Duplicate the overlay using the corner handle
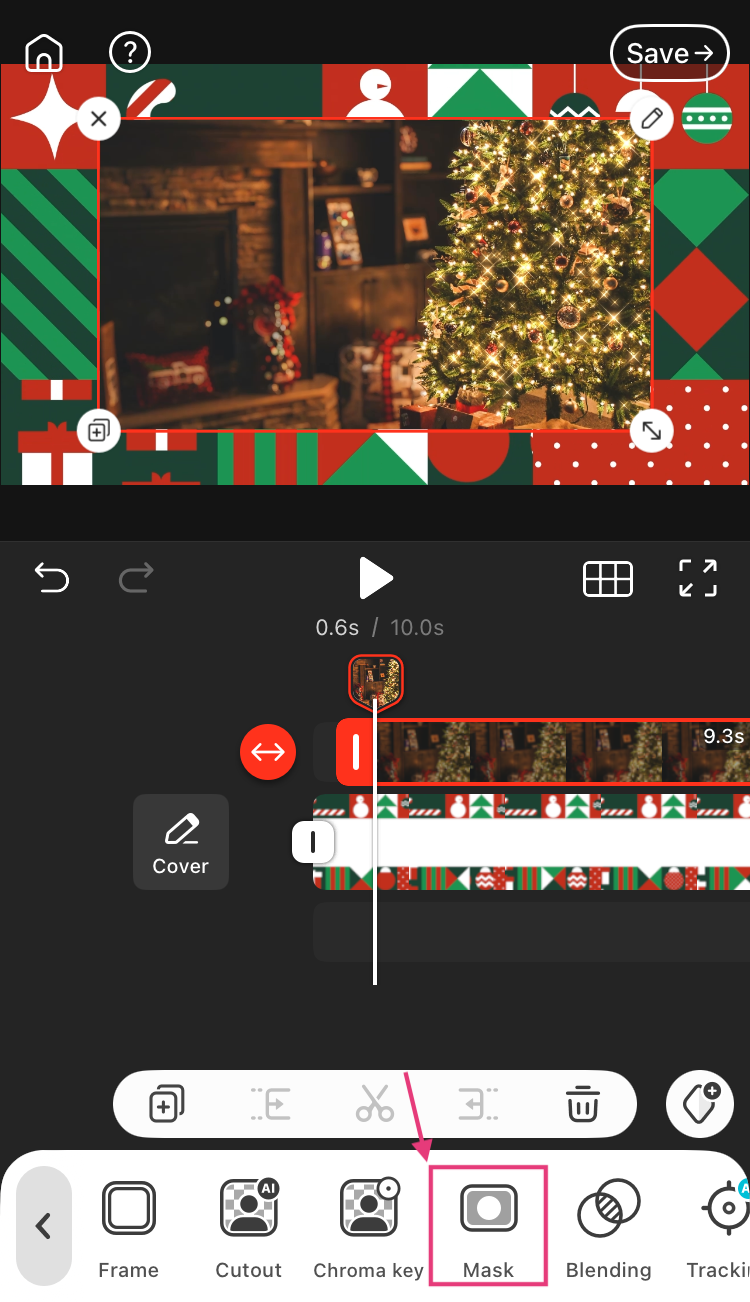 point(98,431)
